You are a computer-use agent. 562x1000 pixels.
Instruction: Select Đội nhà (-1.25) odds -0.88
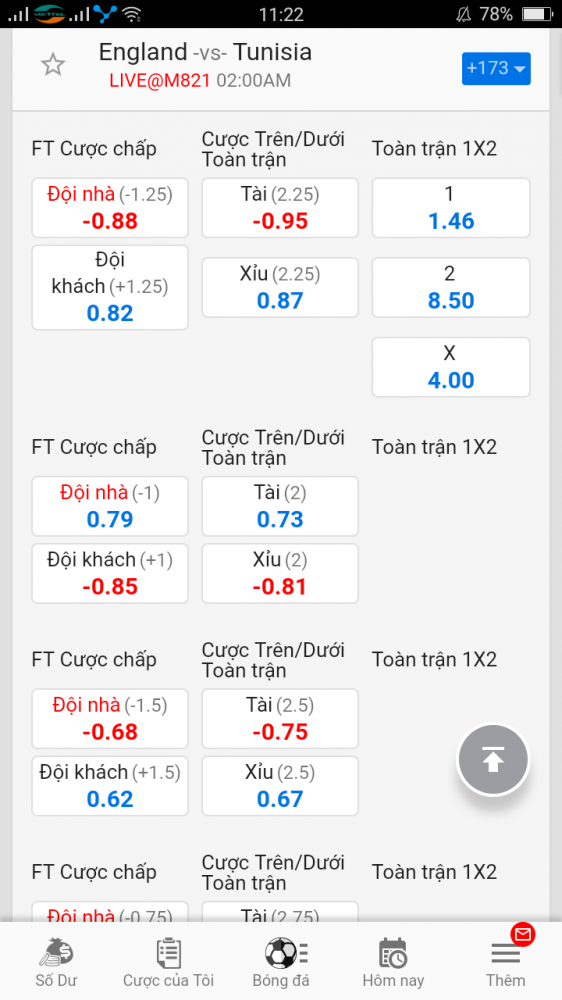point(110,208)
